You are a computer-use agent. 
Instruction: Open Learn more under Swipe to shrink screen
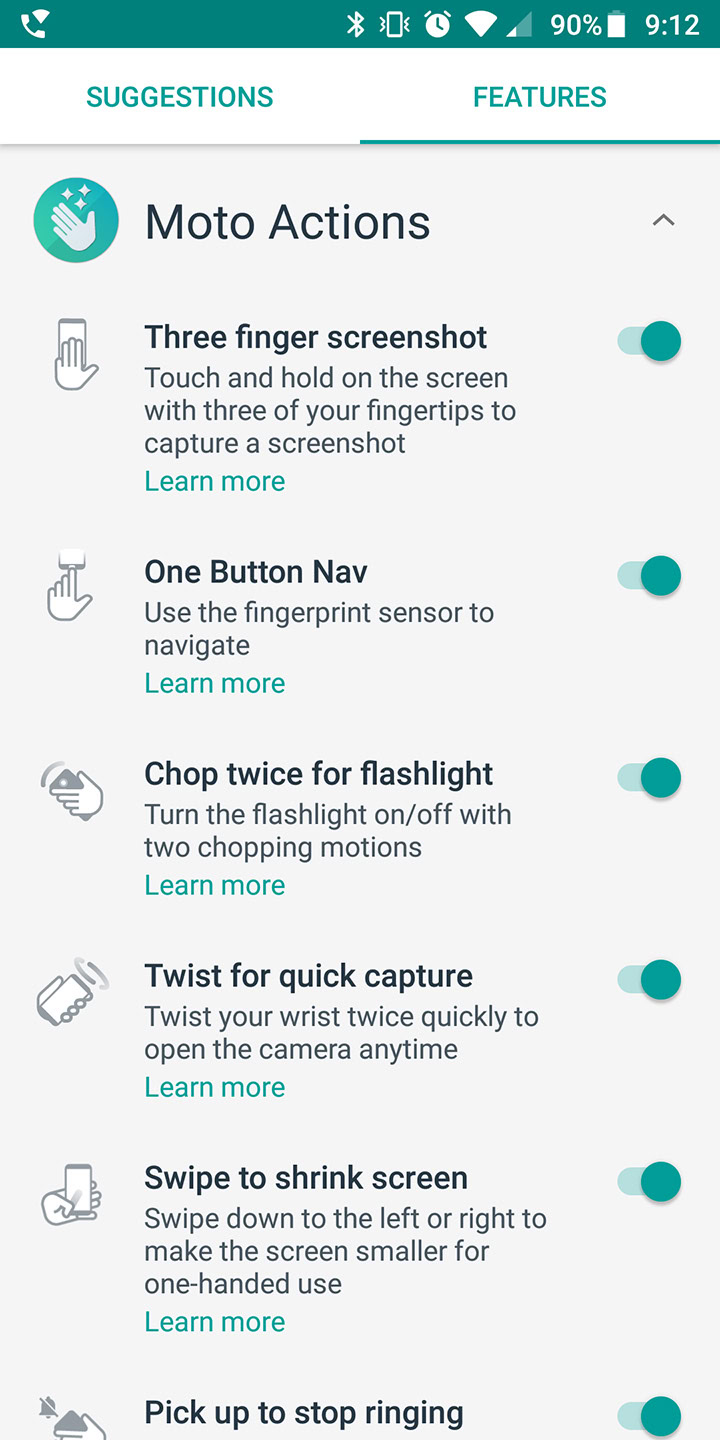(x=215, y=1322)
